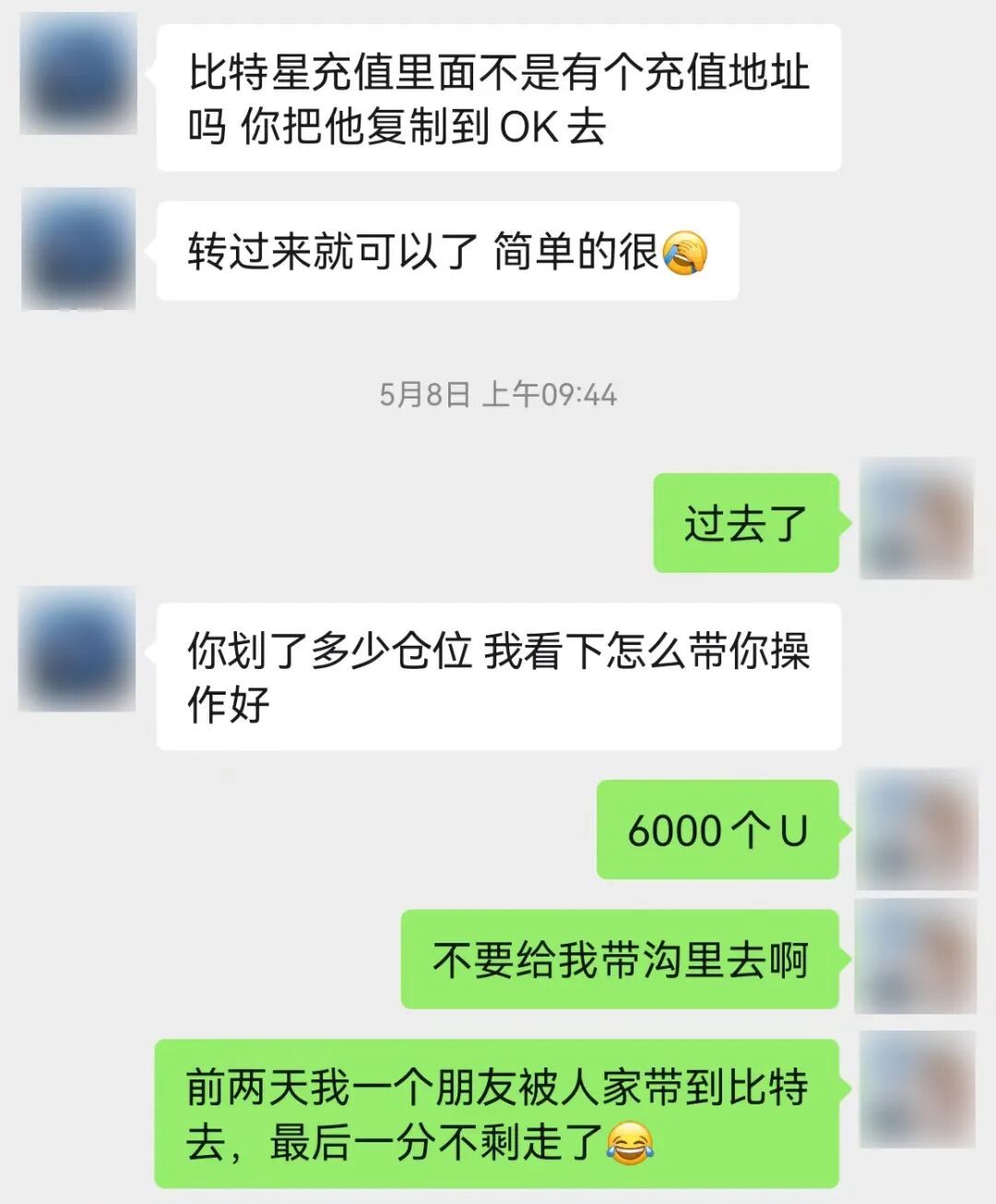Tap own avatar beside 不要给我带沟里去啊 message
This screenshot has height=1204, width=996.
[916, 957]
